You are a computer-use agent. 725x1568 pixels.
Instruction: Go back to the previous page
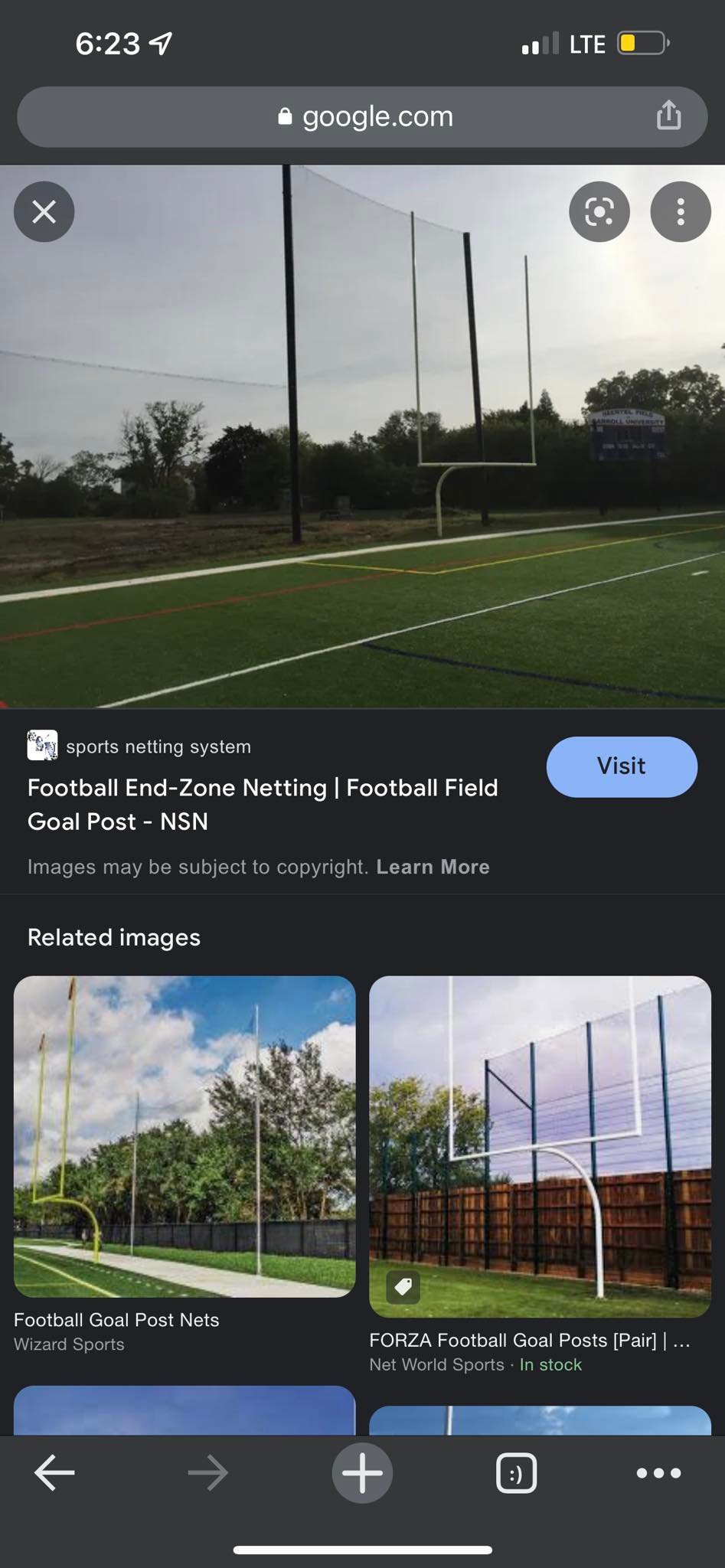(54, 1473)
